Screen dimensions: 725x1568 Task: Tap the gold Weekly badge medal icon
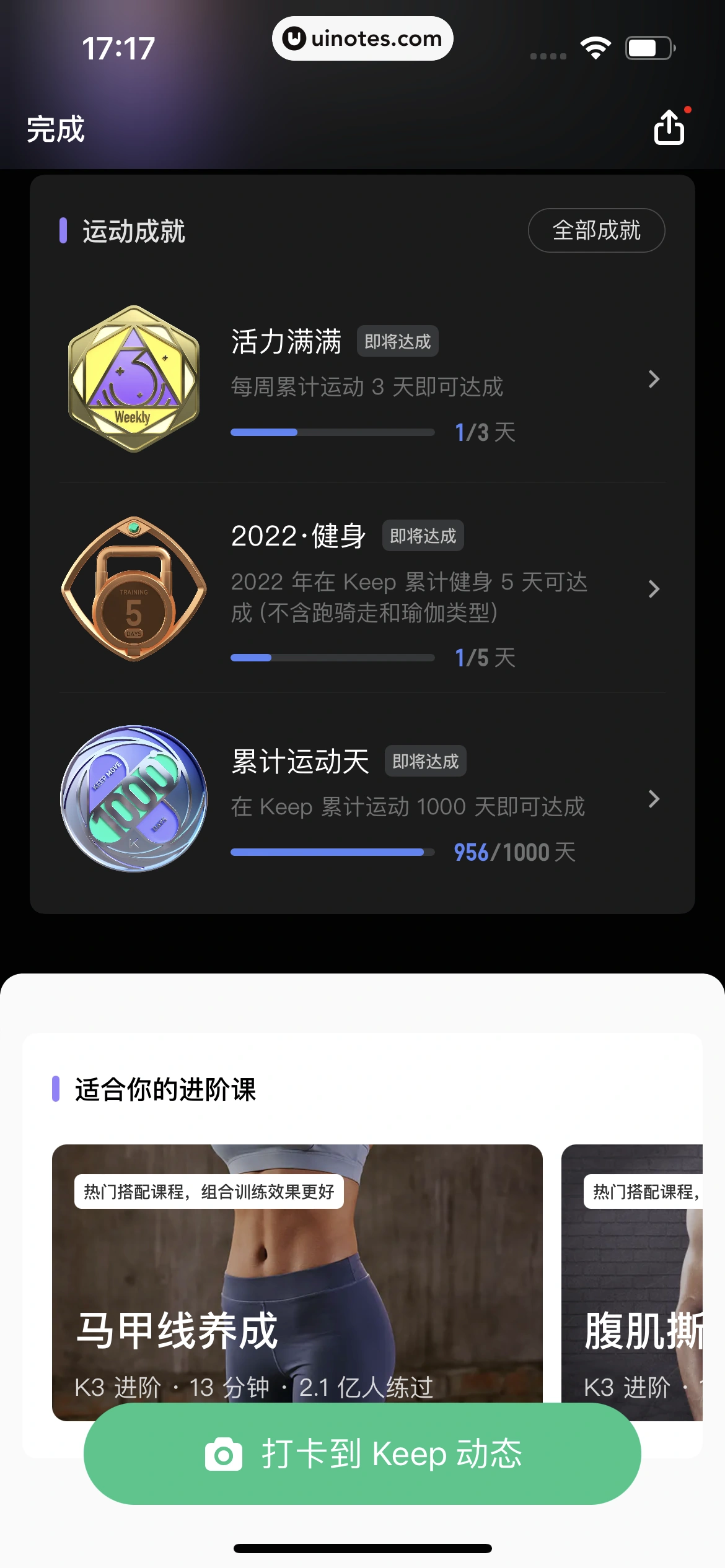(132, 378)
